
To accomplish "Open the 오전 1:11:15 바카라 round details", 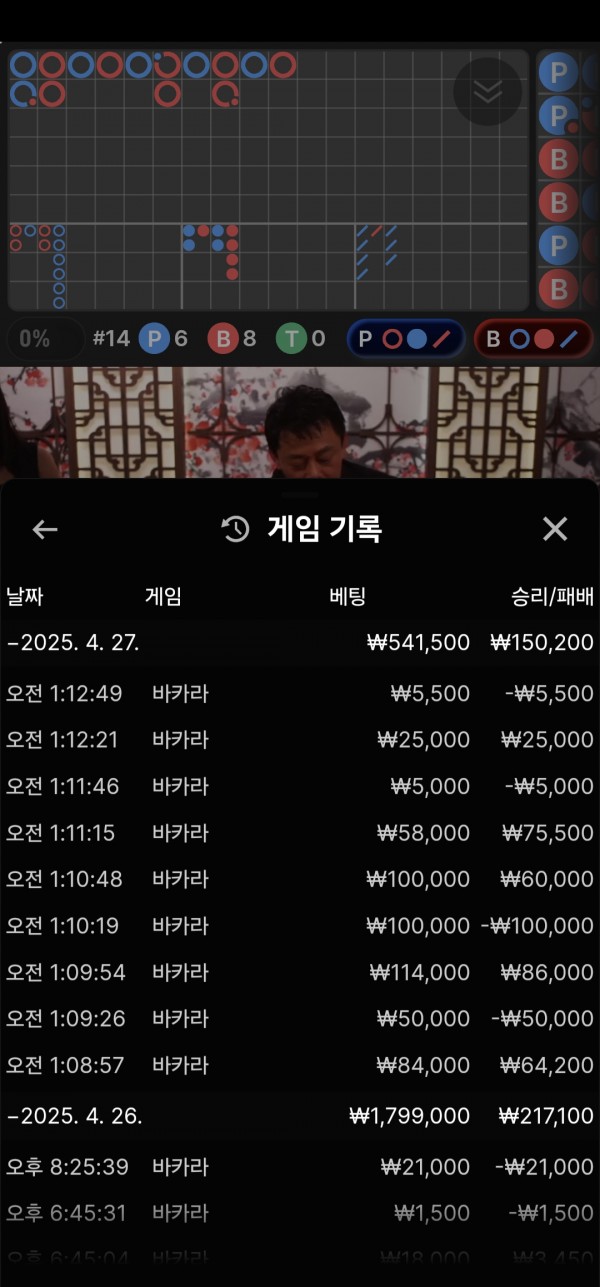I will 300,833.
